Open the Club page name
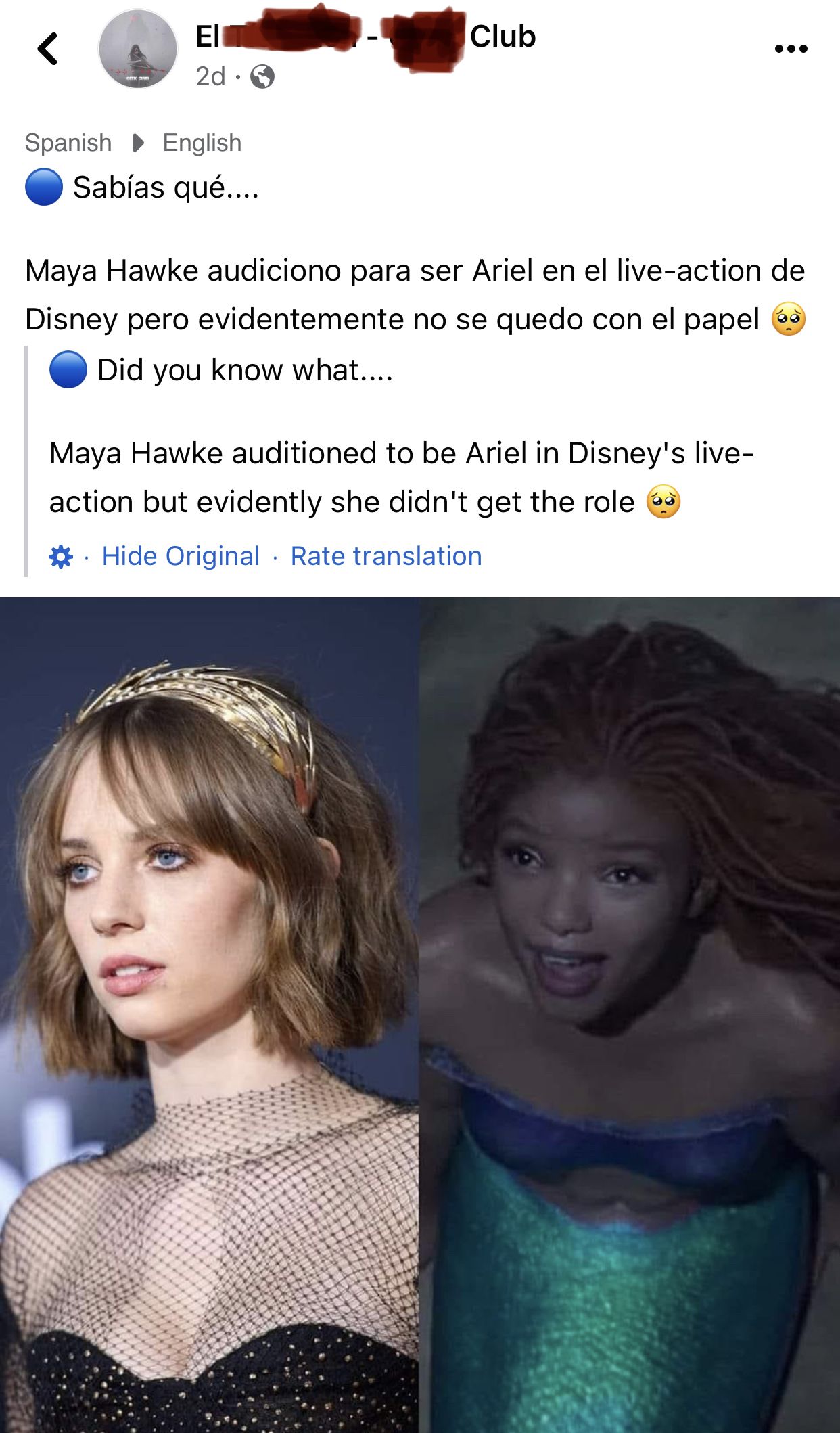This screenshot has width=840, height=1433. 365,37
